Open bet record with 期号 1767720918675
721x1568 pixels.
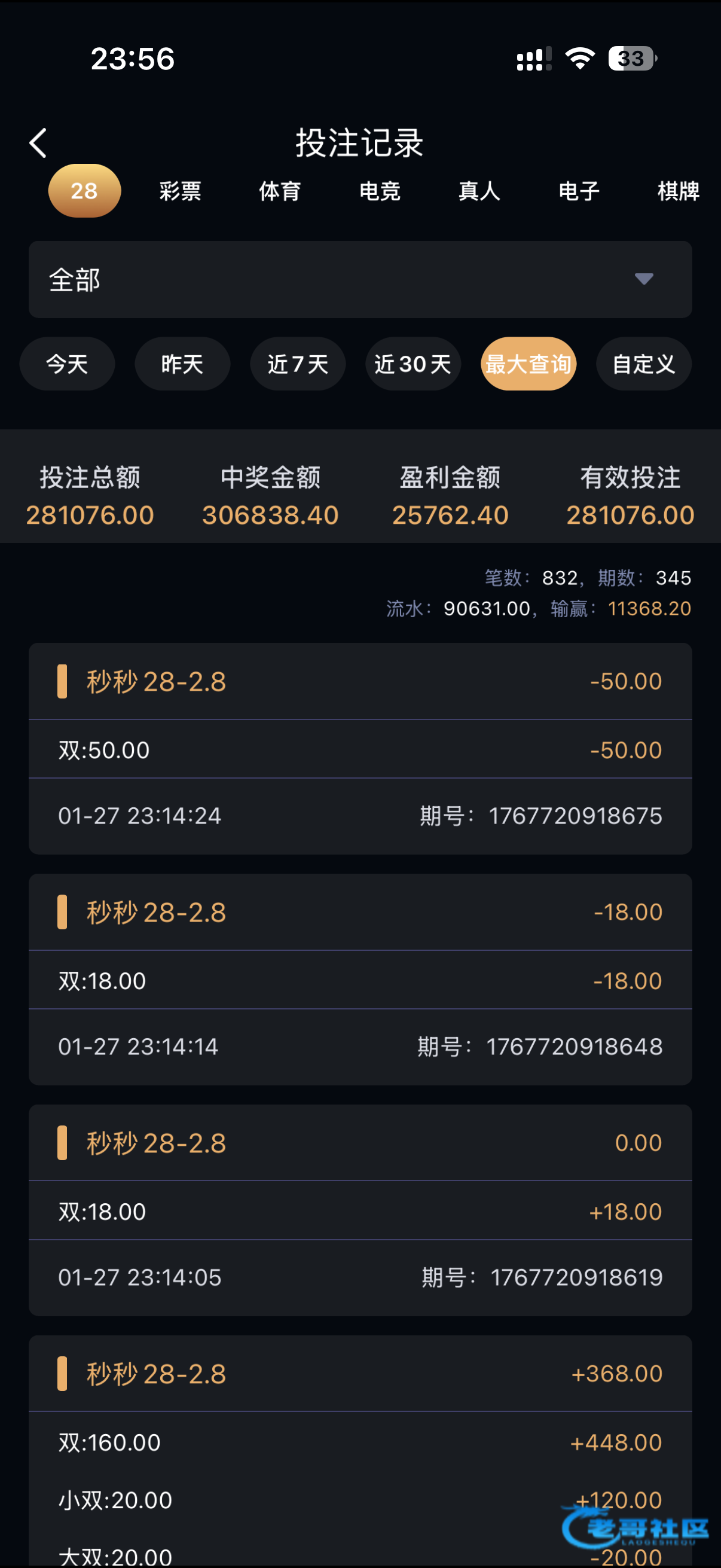point(360,748)
